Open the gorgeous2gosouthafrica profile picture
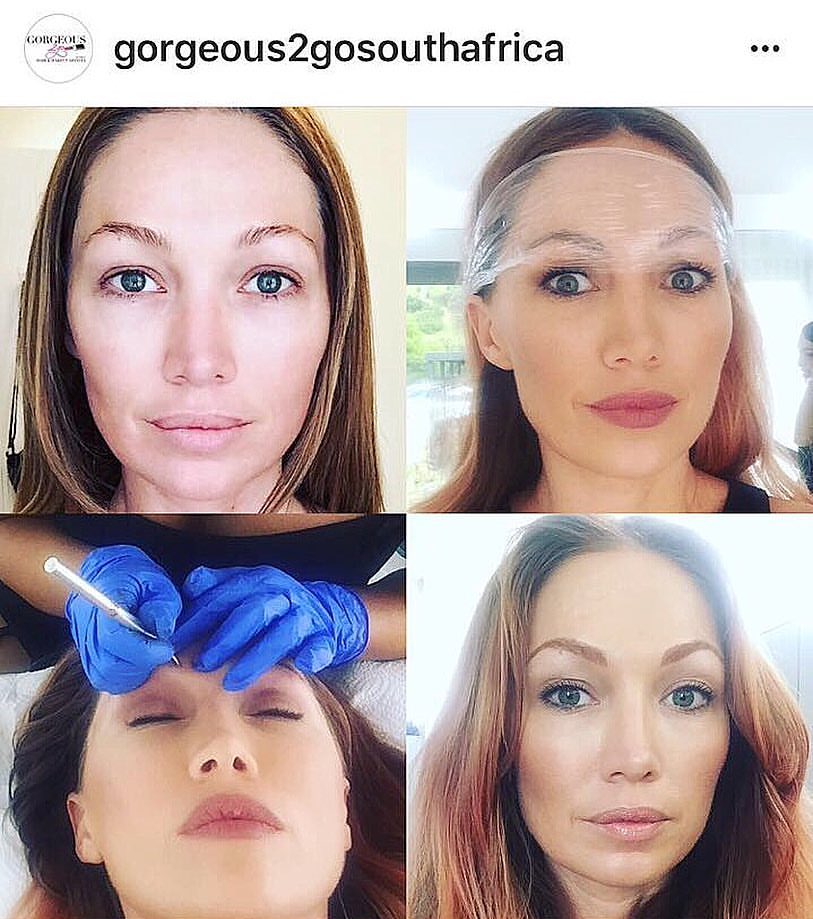 pyautogui.click(x=57, y=48)
